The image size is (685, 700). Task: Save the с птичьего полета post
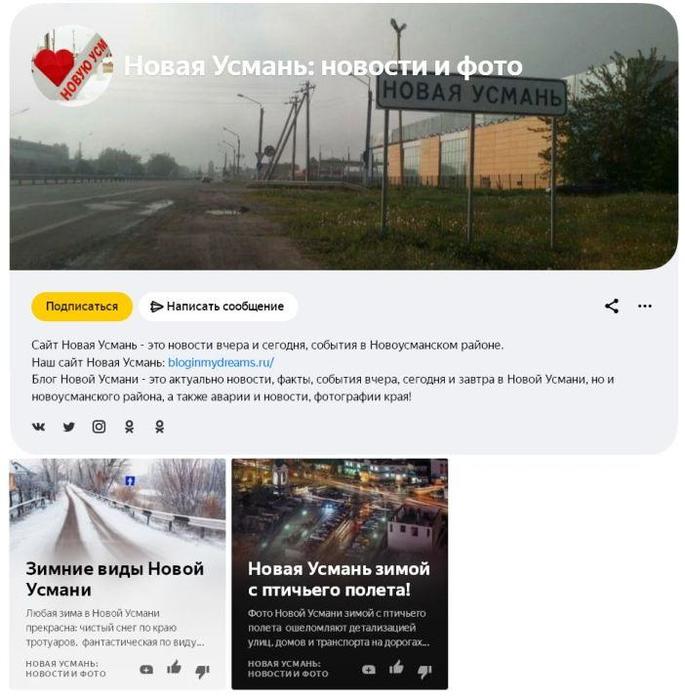click(x=368, y=669)
